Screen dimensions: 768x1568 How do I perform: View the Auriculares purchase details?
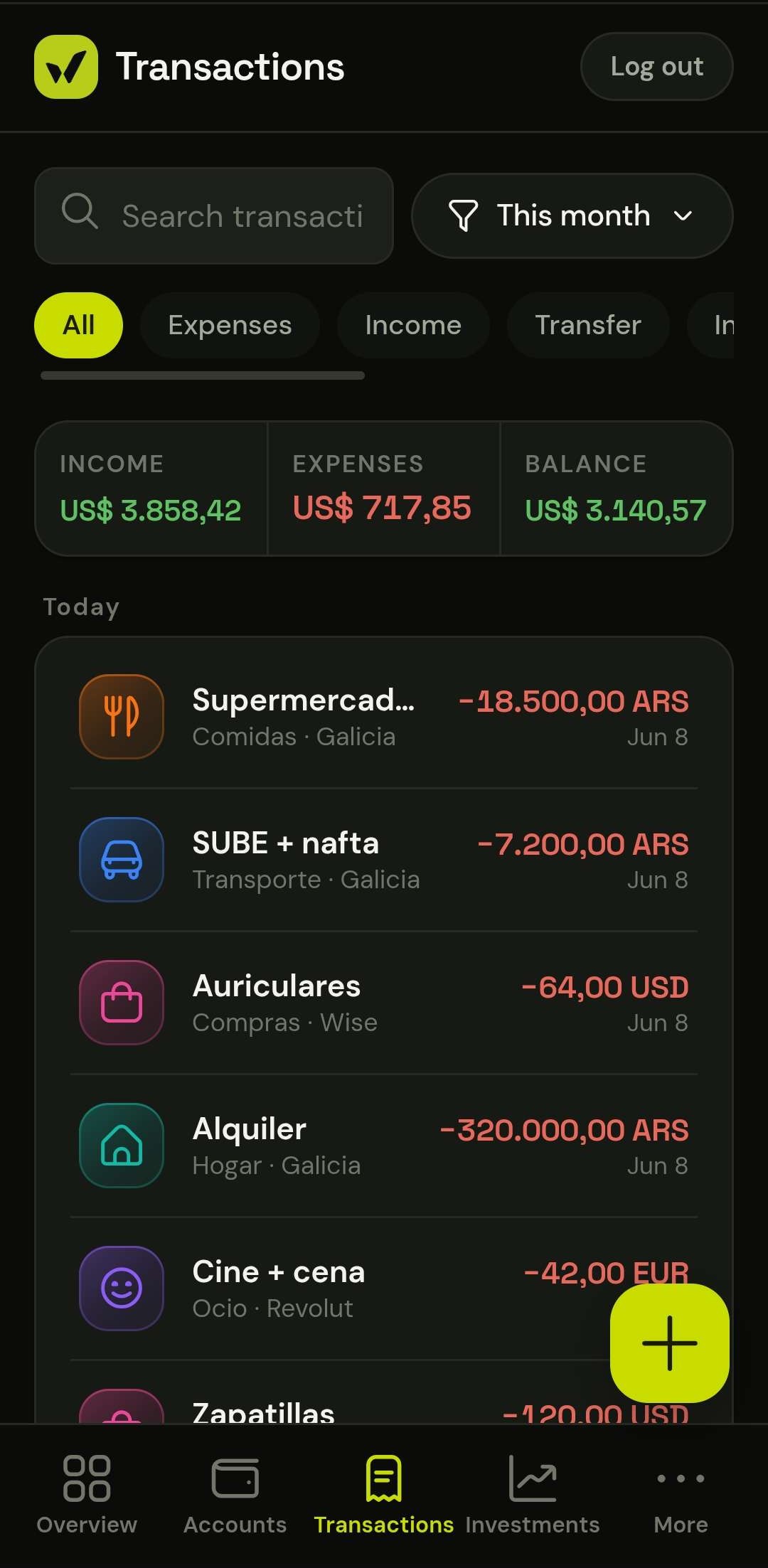click(384, 1003)
